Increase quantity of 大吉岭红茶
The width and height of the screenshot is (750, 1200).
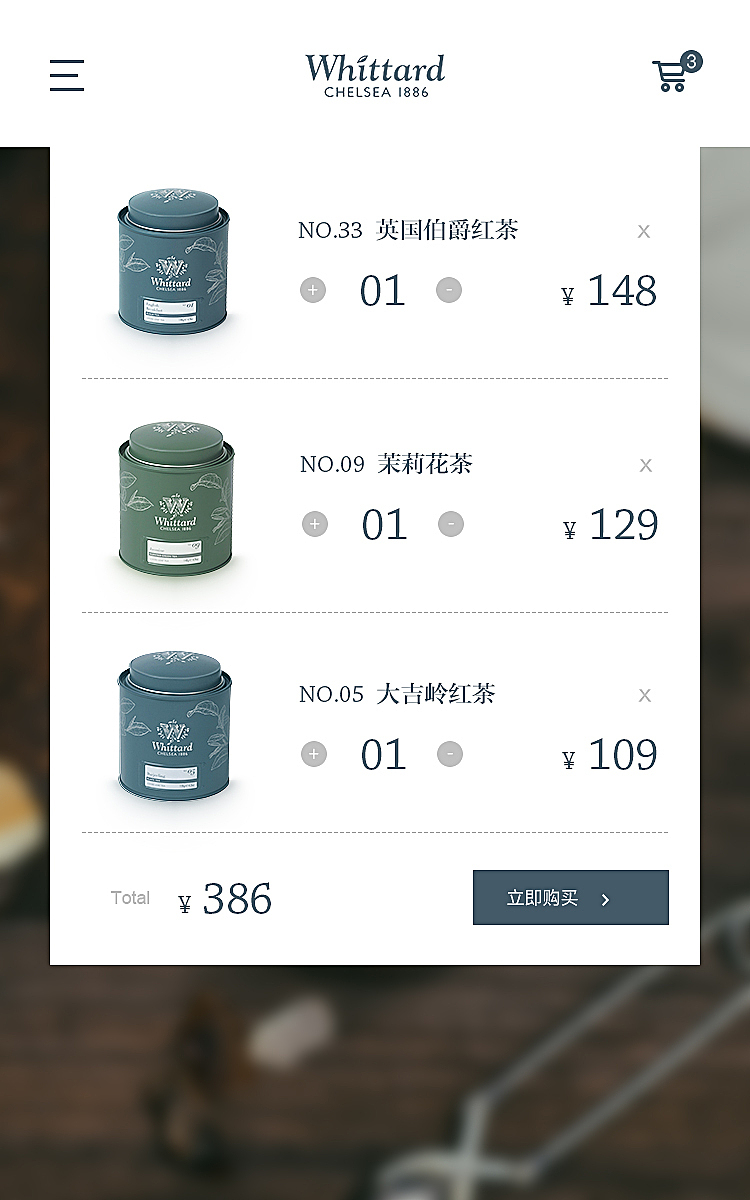[x=313, y=753]
